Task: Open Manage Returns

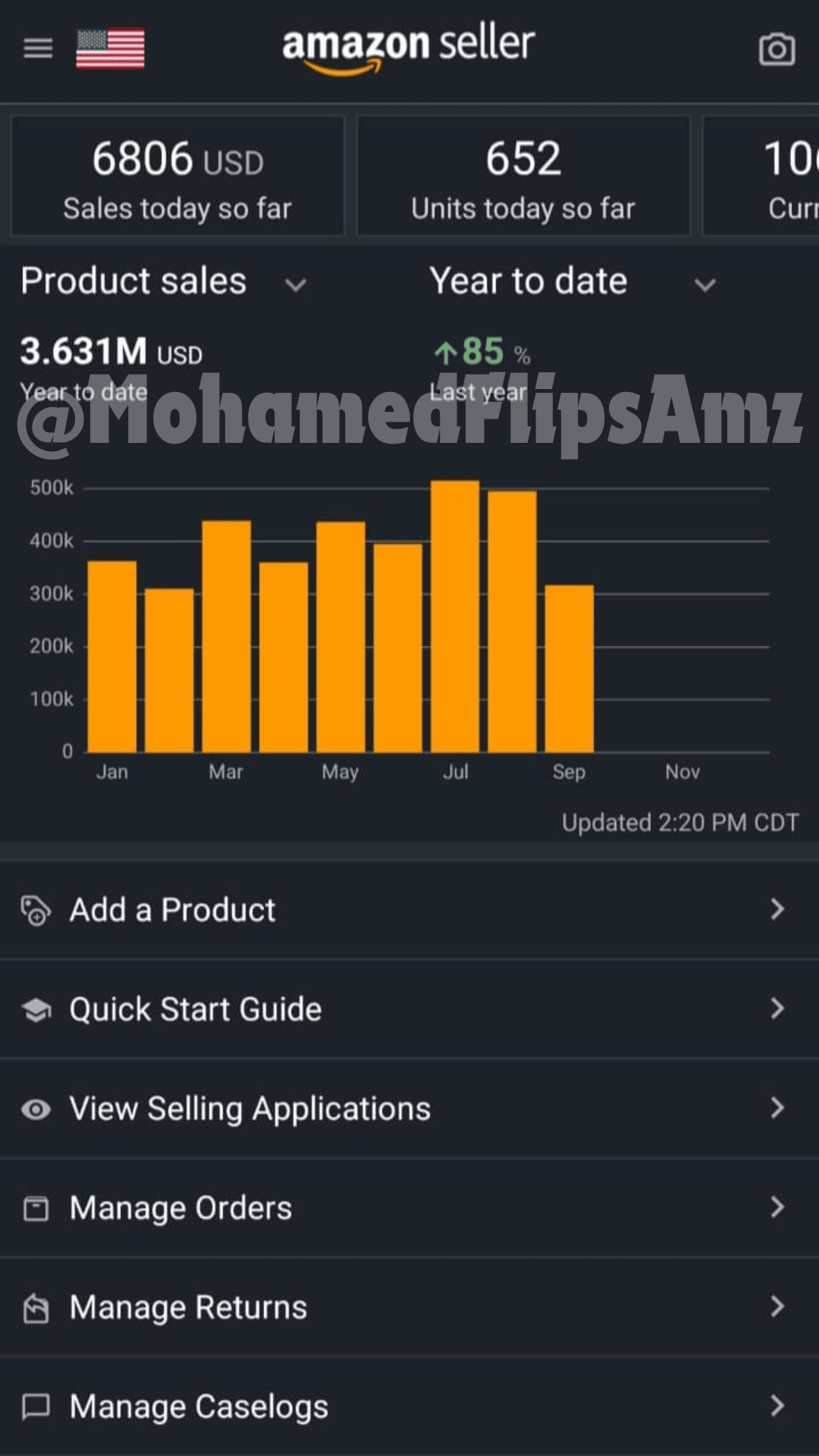Action: pyautogui.click(x=409, y=1307)
